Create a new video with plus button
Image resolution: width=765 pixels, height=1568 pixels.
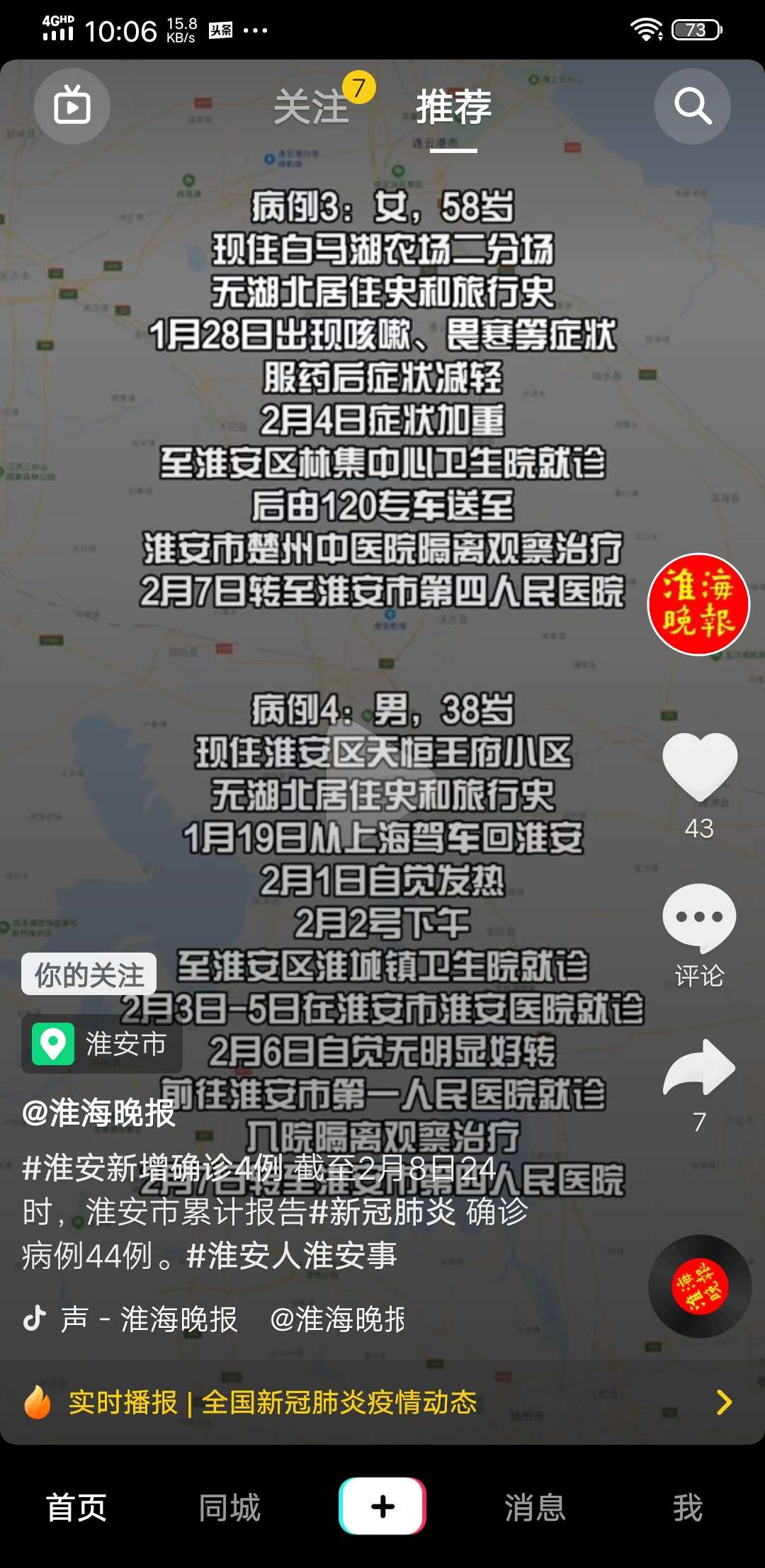(382, 1506)
